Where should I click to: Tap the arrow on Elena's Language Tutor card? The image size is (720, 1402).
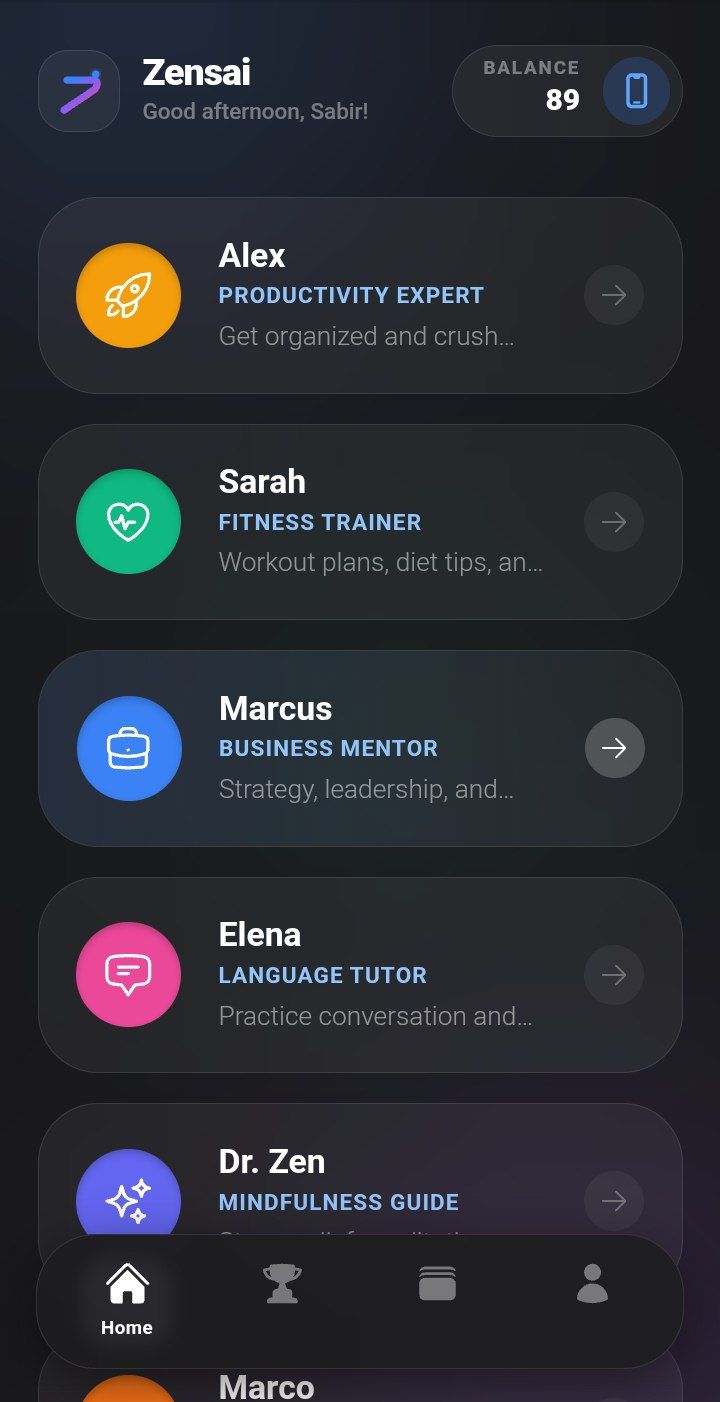click(x=614, y=975)
